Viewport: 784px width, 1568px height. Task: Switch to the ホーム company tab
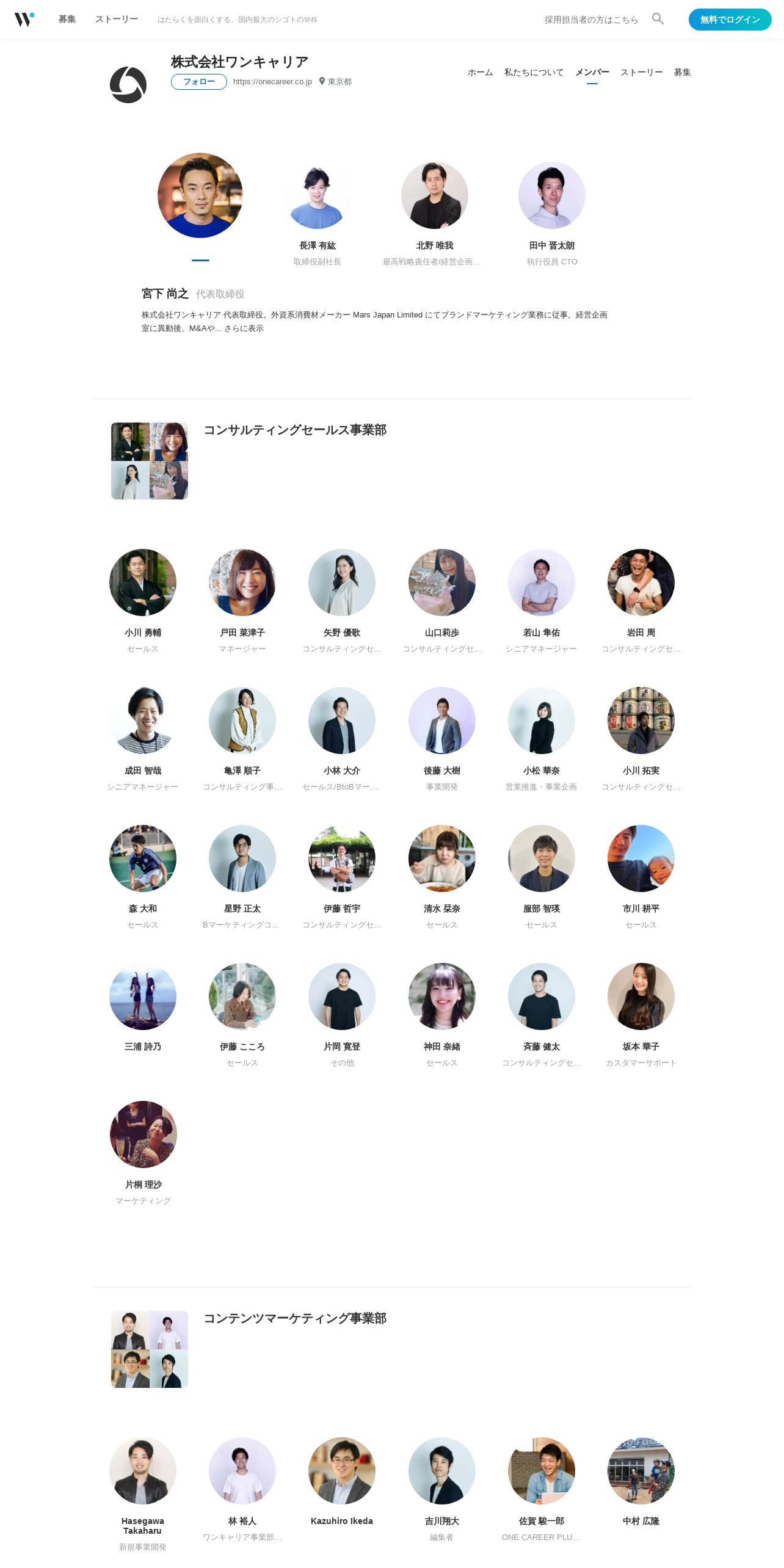click(480, 73)
